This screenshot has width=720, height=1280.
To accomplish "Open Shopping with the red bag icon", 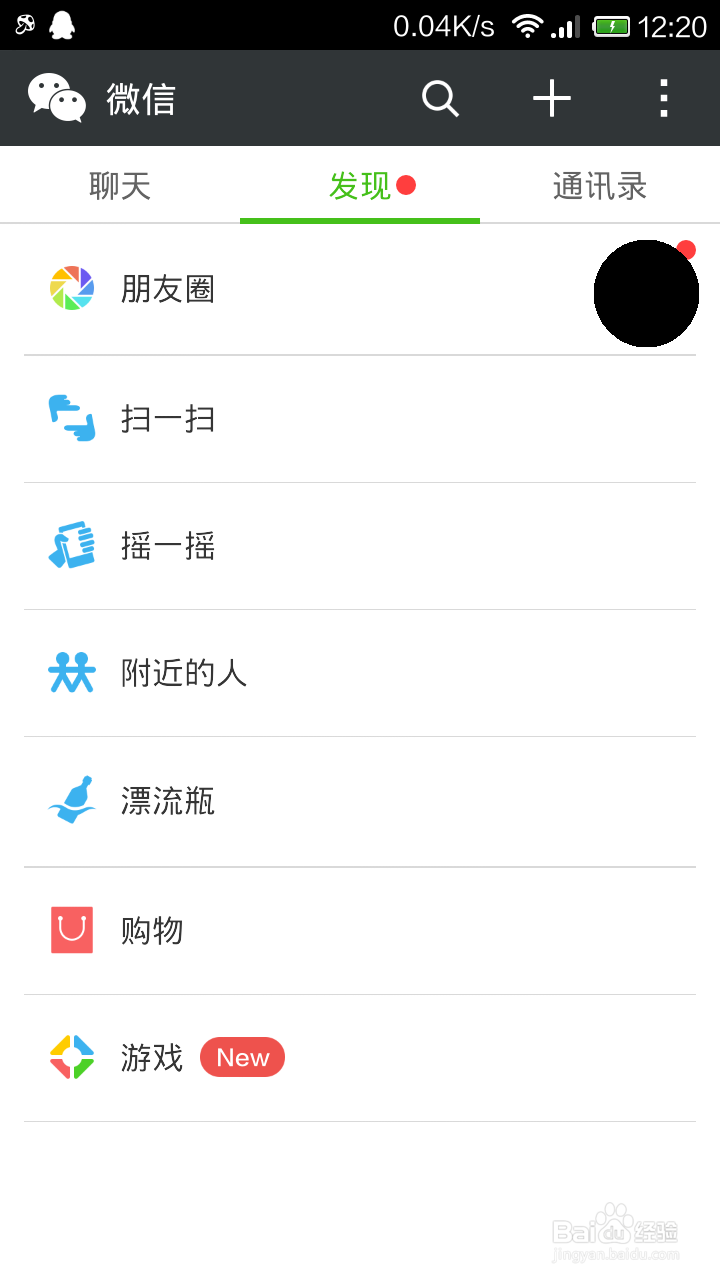I will click(71, 930).
